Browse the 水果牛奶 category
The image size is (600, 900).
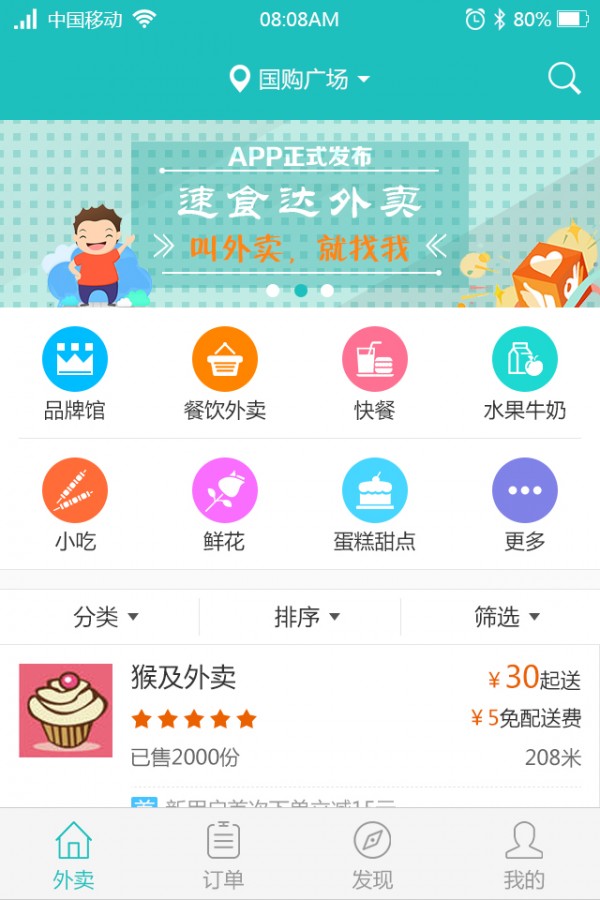(525, 374)
